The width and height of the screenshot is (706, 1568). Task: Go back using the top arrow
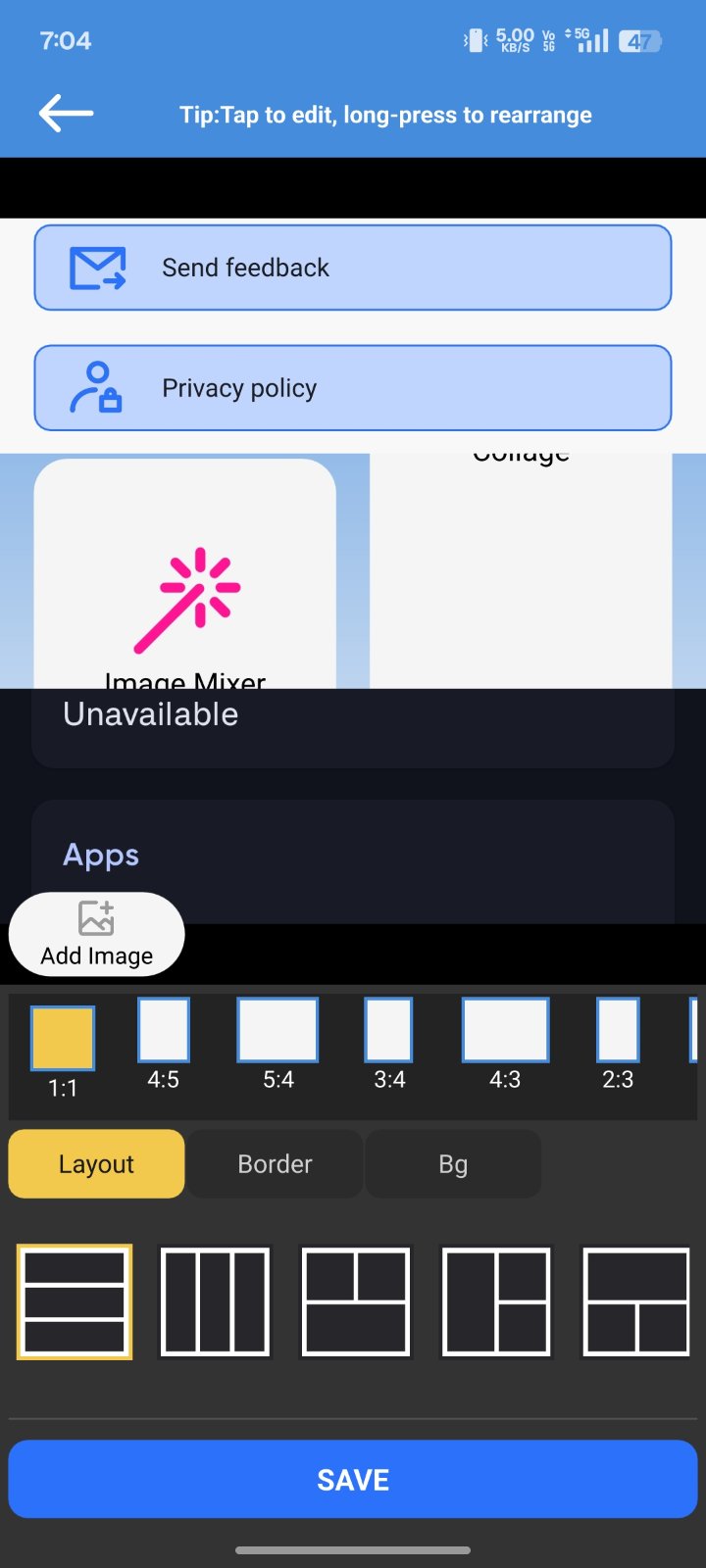66,114
